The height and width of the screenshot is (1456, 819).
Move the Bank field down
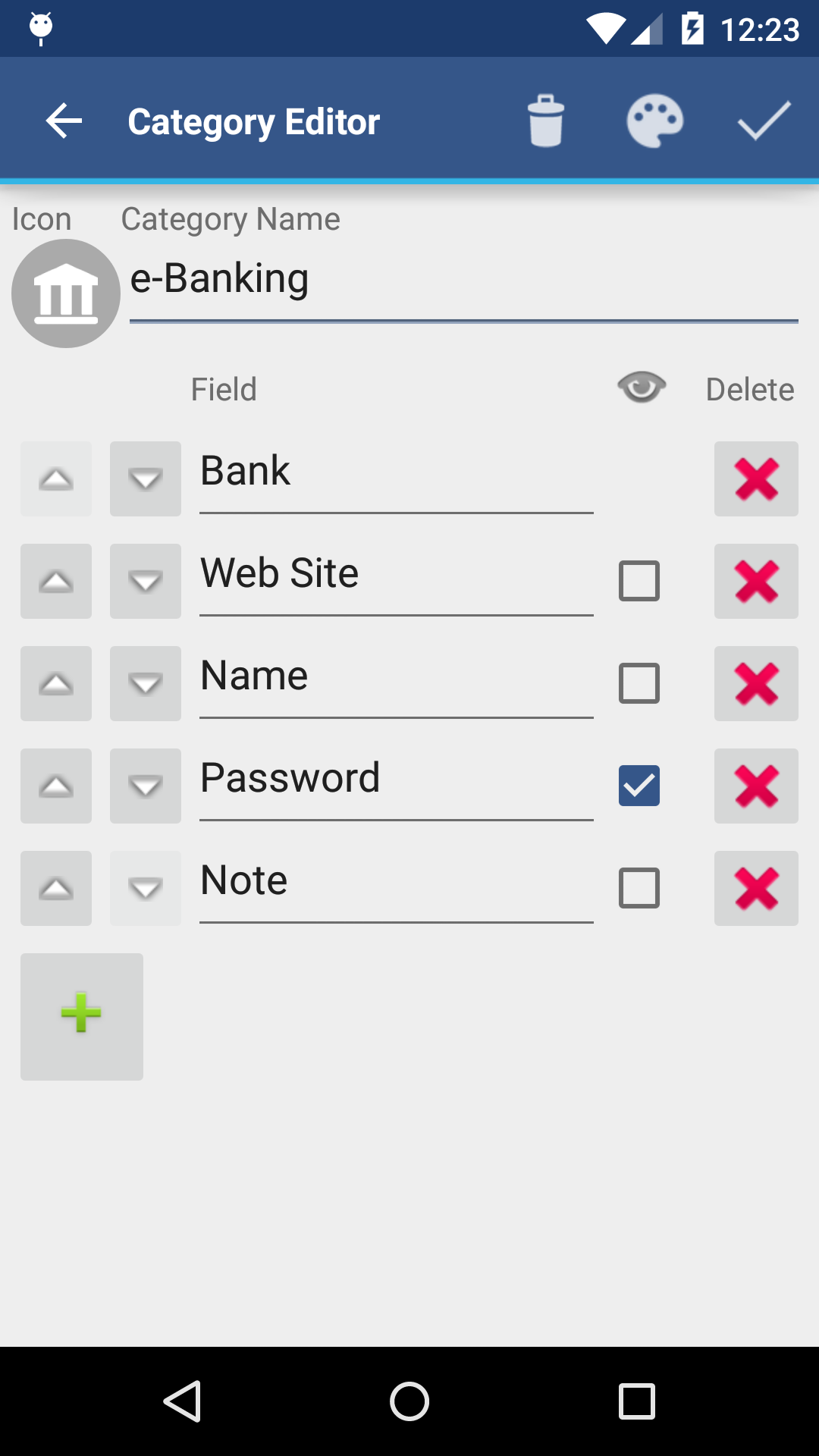pos(145,479)
